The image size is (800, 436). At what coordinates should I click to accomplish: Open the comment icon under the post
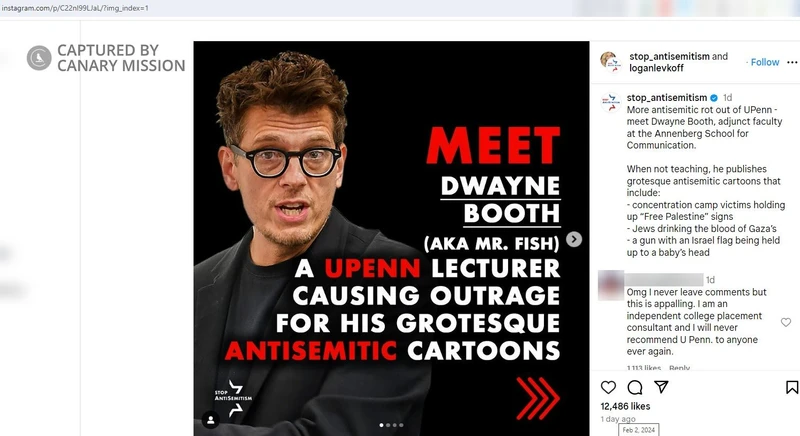click(634, 387)
